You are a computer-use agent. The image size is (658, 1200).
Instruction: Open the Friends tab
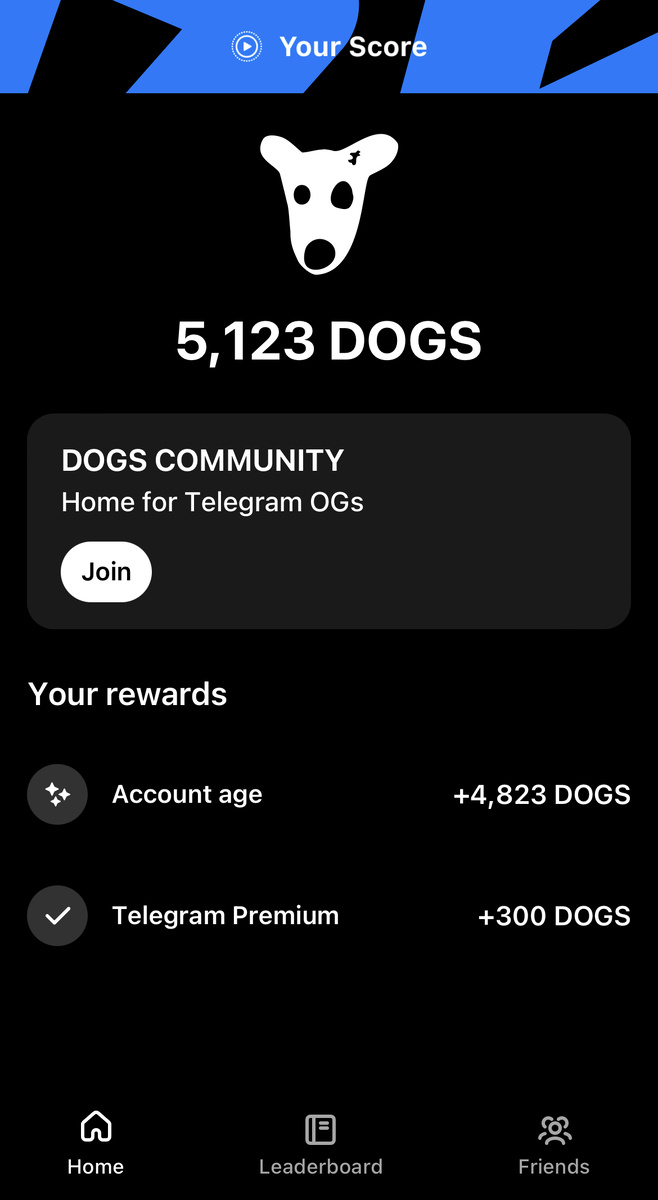coord(553,1145)
